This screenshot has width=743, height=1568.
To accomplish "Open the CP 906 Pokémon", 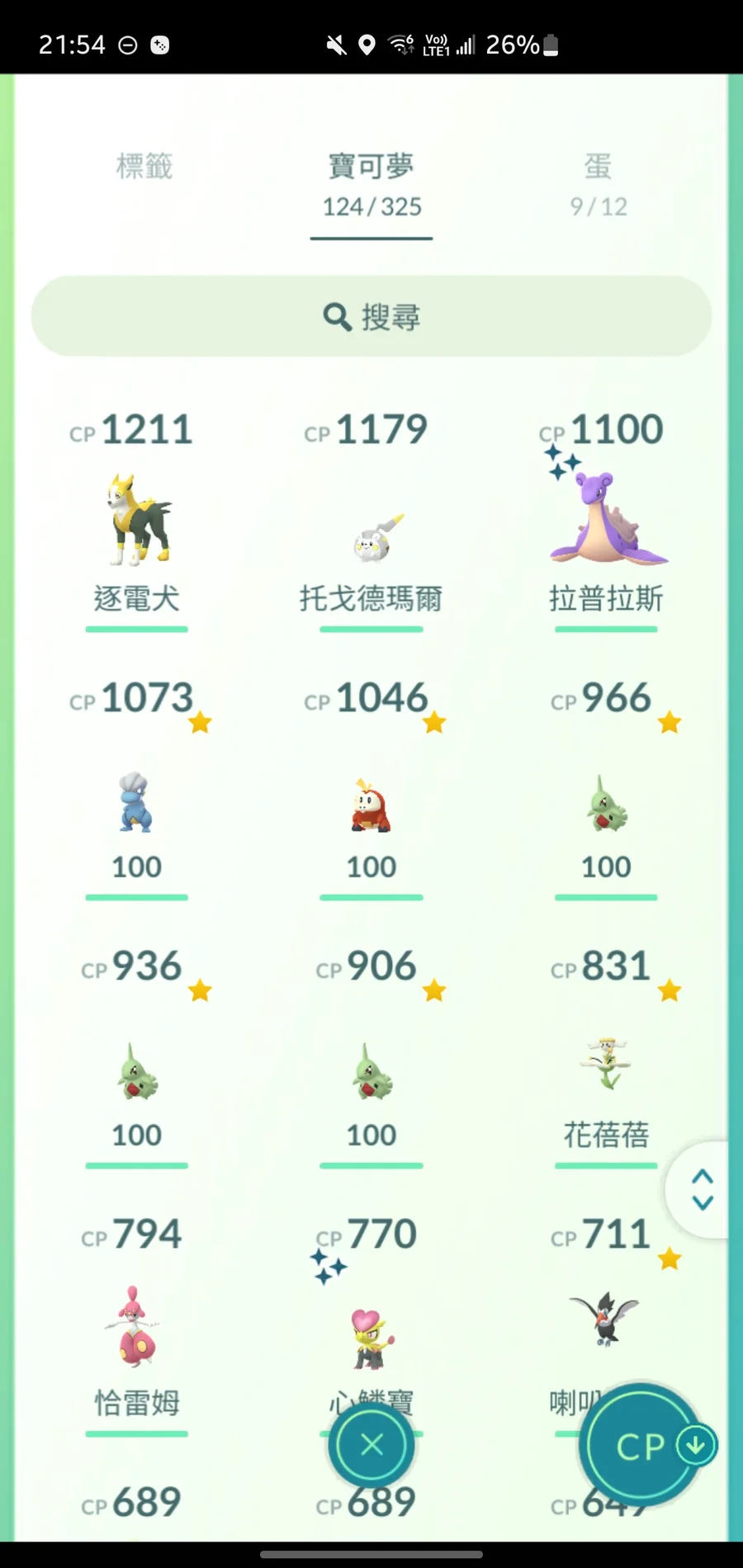I will tap(371, 1071).
